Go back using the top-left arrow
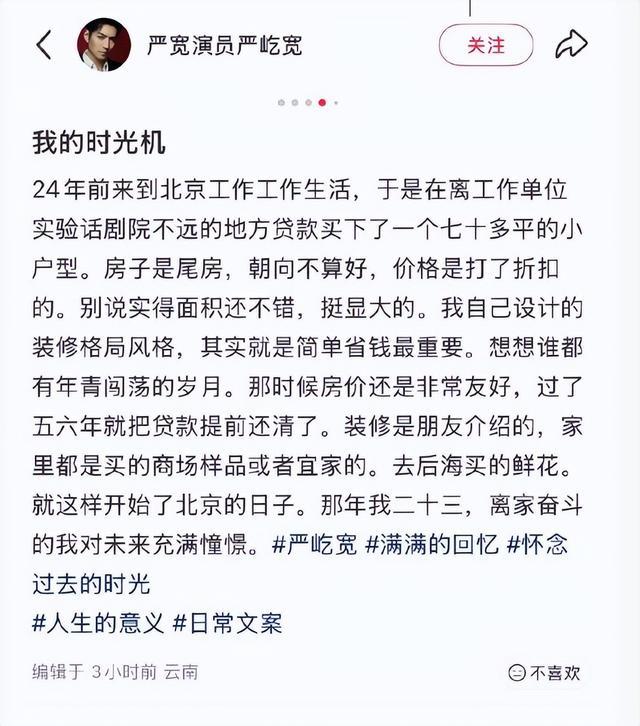 pyautogui.click(x=44, y=45)
